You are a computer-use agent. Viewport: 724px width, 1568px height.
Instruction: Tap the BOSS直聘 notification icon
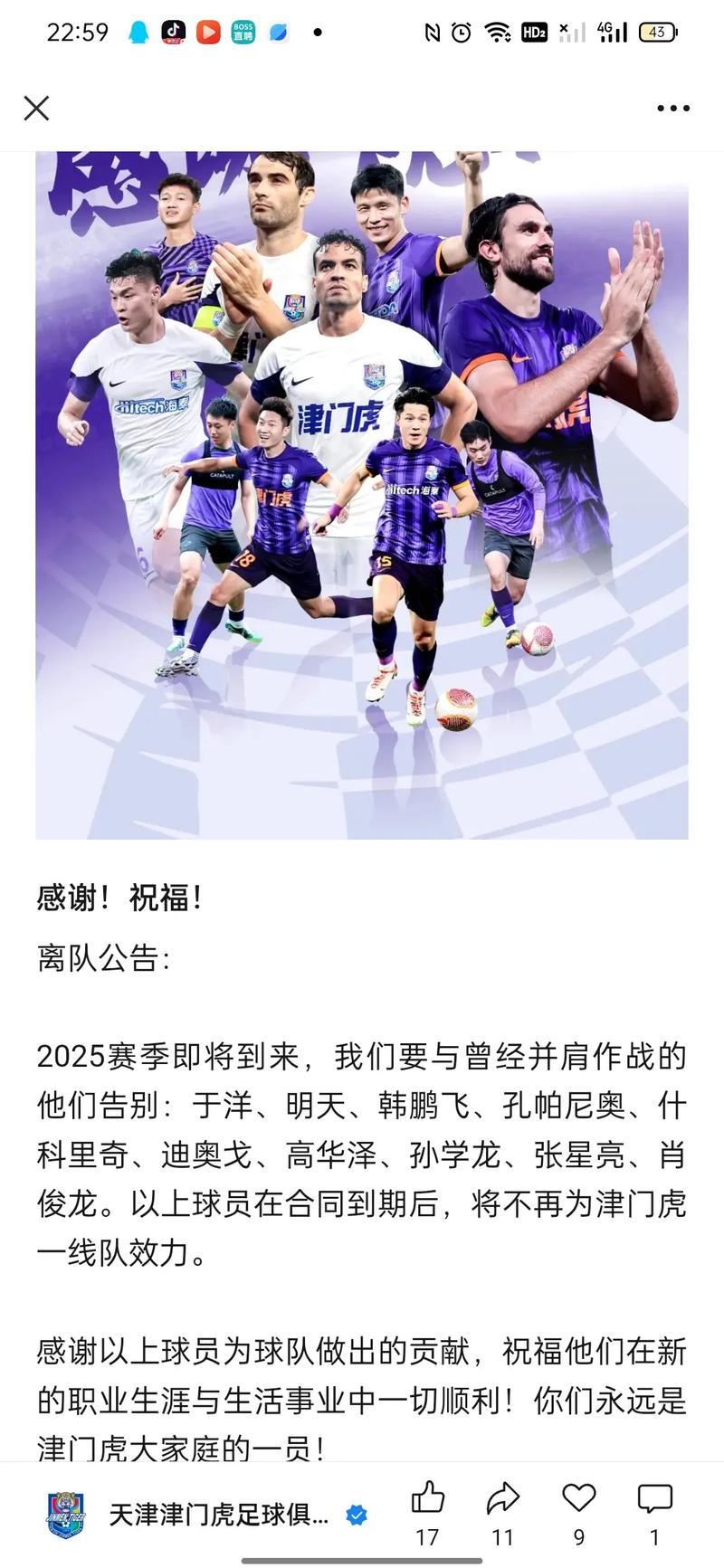tap(242, 31)
